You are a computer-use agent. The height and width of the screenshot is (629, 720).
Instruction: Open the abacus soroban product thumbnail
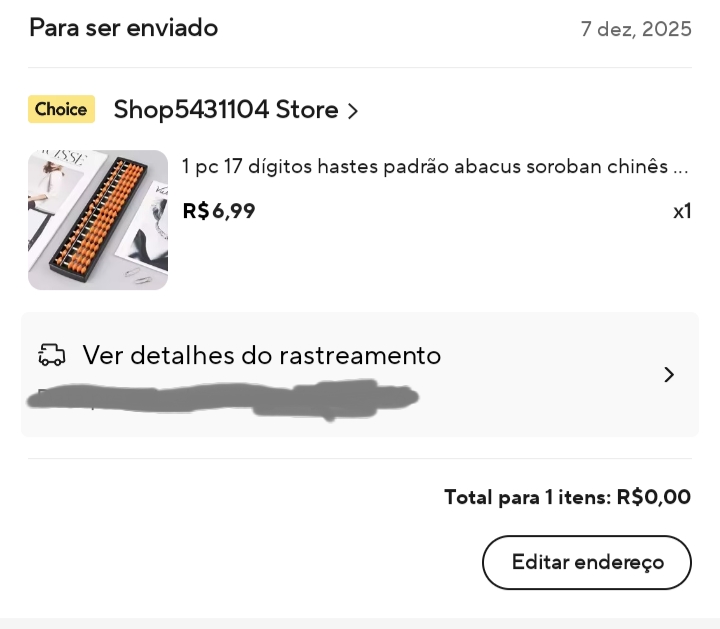(x=98, y=220)
